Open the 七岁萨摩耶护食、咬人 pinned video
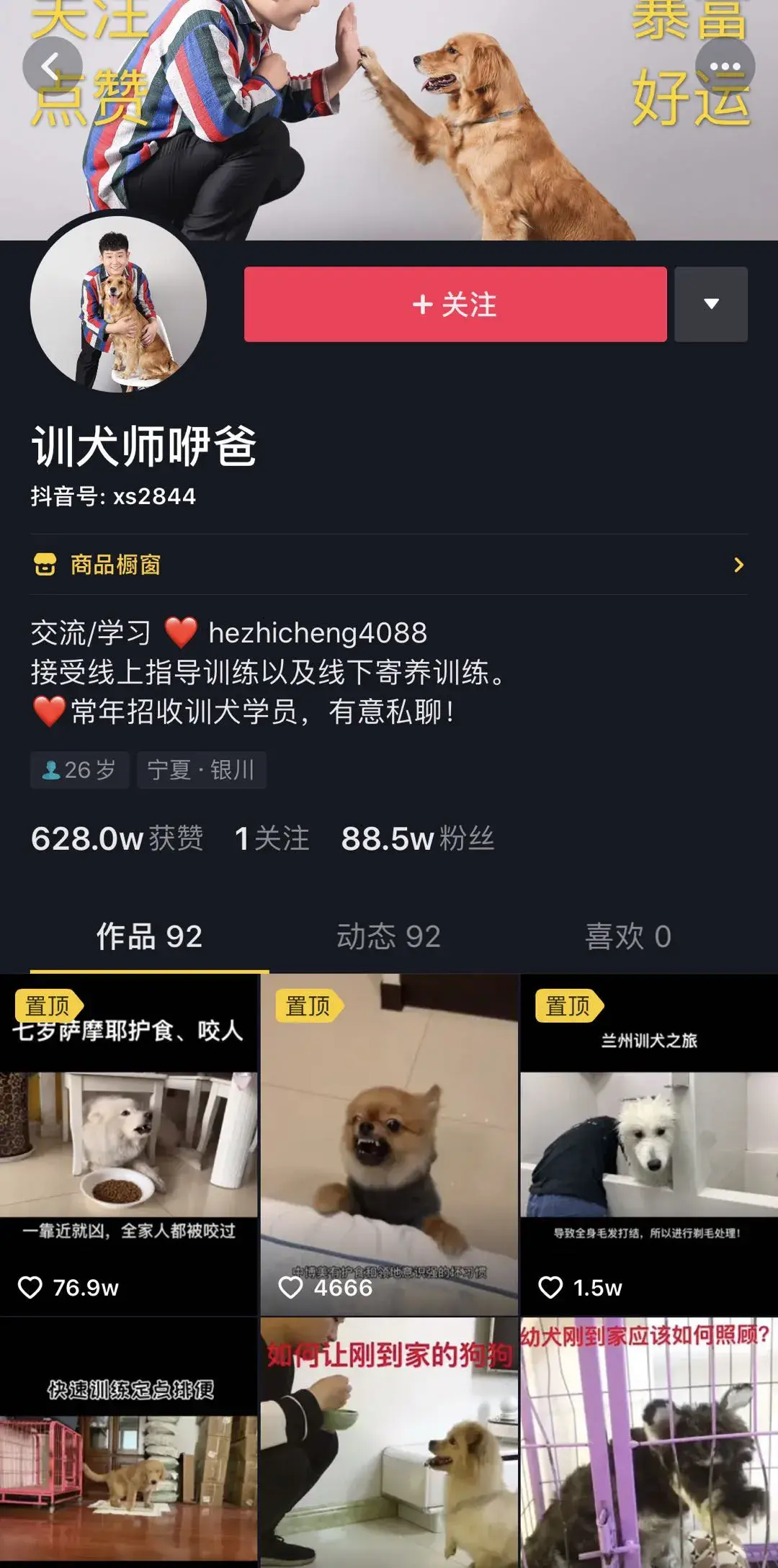The width and height of the screenshot is (778, 1568). click(x=129, y=1145)
